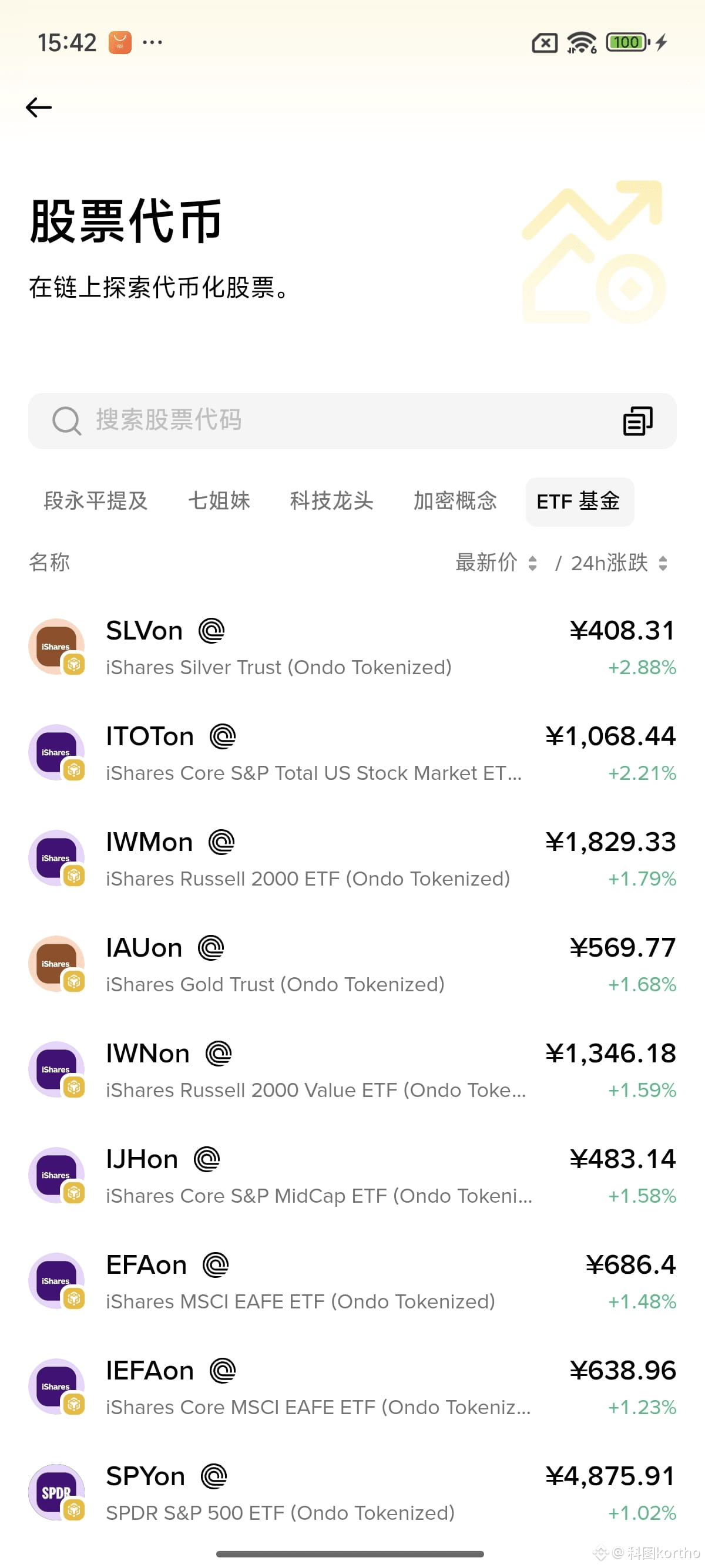Open EFAon MSCI EAFE ETF
This screenshot has width=705, height=1568.
click(x=352, y=1283)
